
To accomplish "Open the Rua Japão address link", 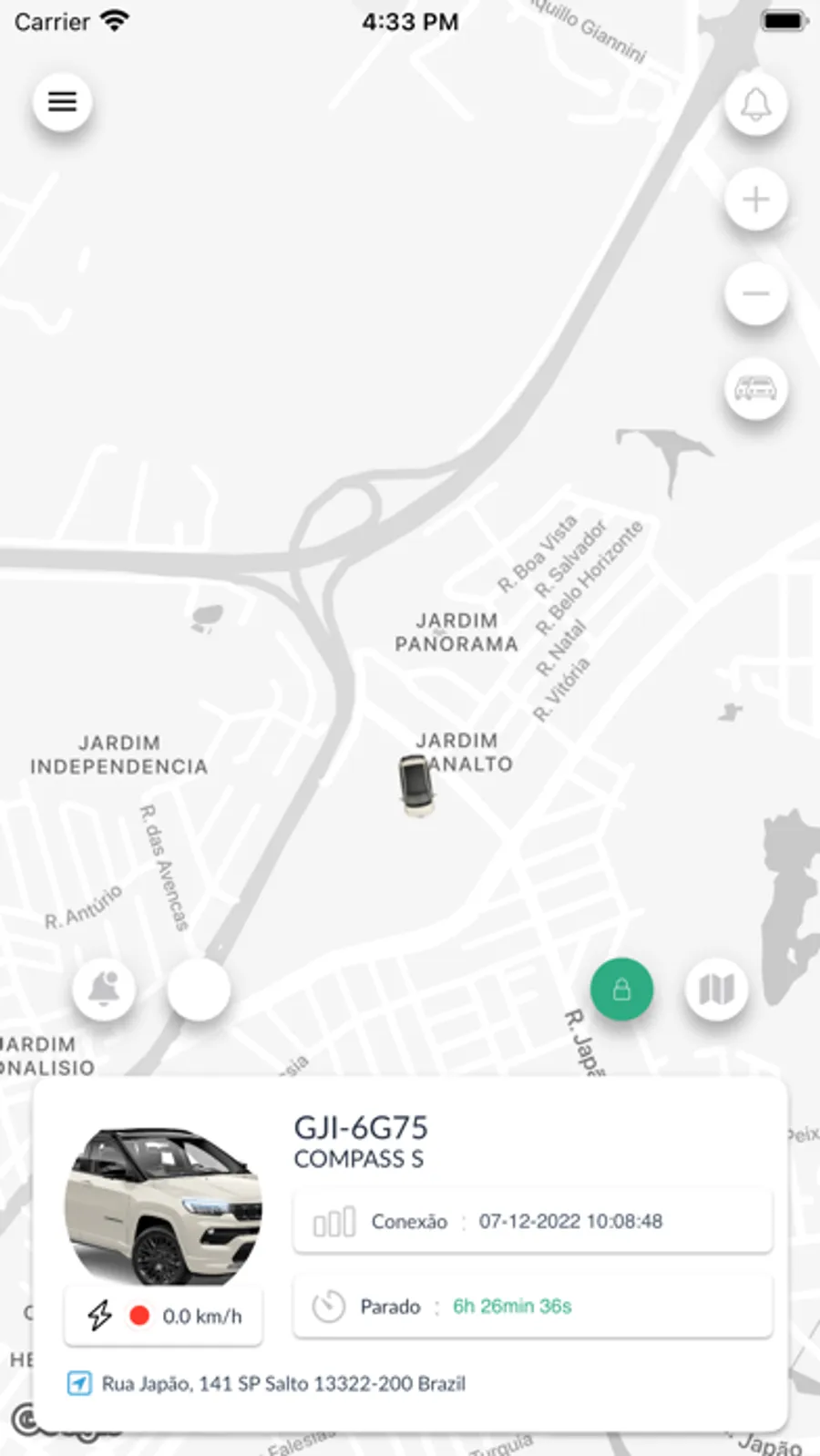I will pos(285,1383).
